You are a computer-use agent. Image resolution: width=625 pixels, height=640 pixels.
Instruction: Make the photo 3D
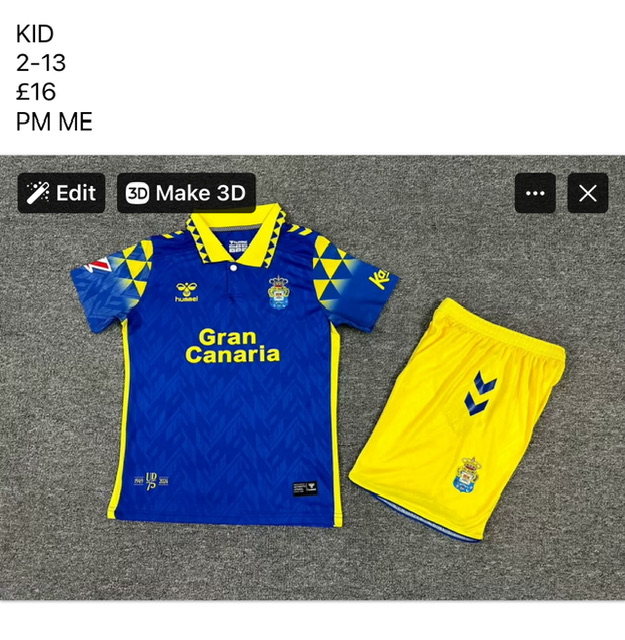pyautogui.click(x=186, y=193)
